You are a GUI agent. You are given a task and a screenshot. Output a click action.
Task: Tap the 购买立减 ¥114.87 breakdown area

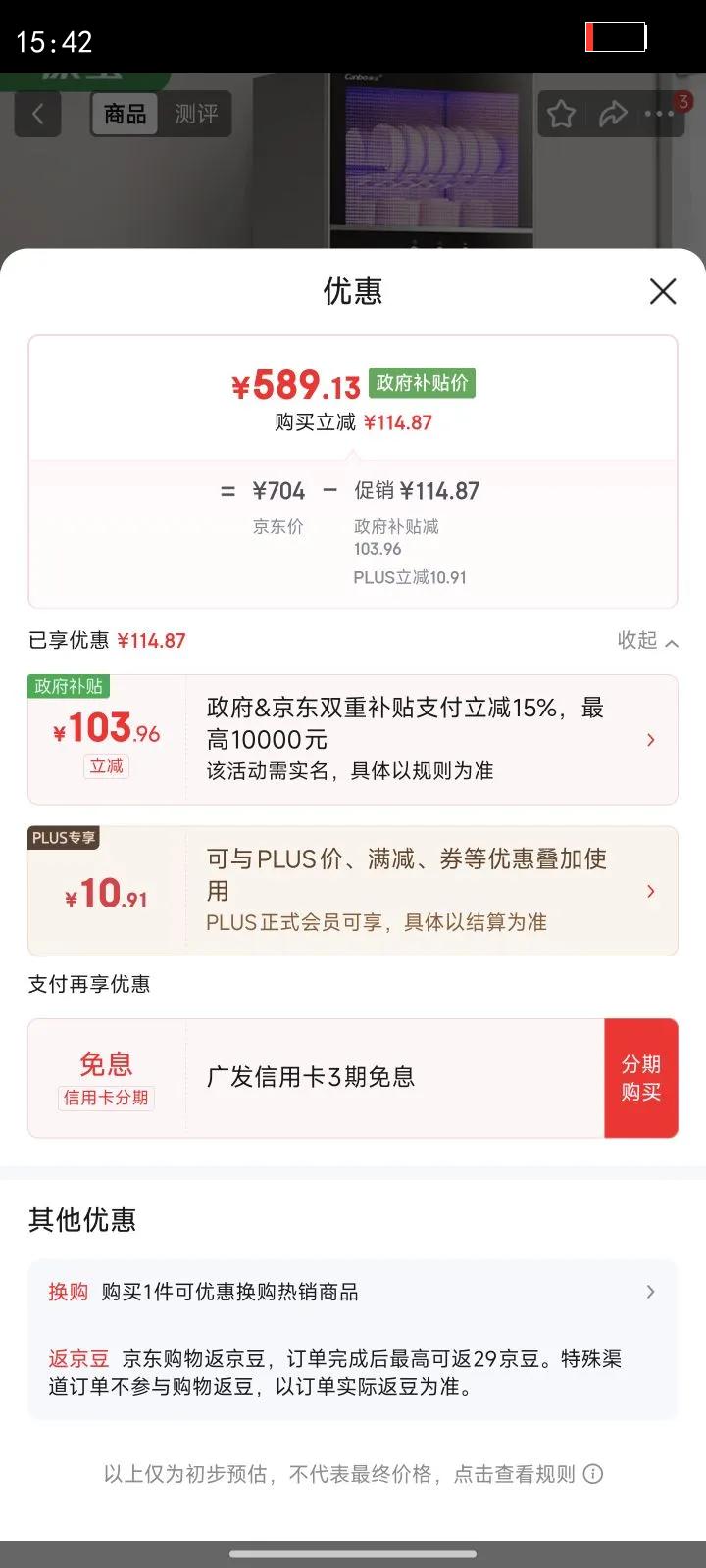pos(353,422)
